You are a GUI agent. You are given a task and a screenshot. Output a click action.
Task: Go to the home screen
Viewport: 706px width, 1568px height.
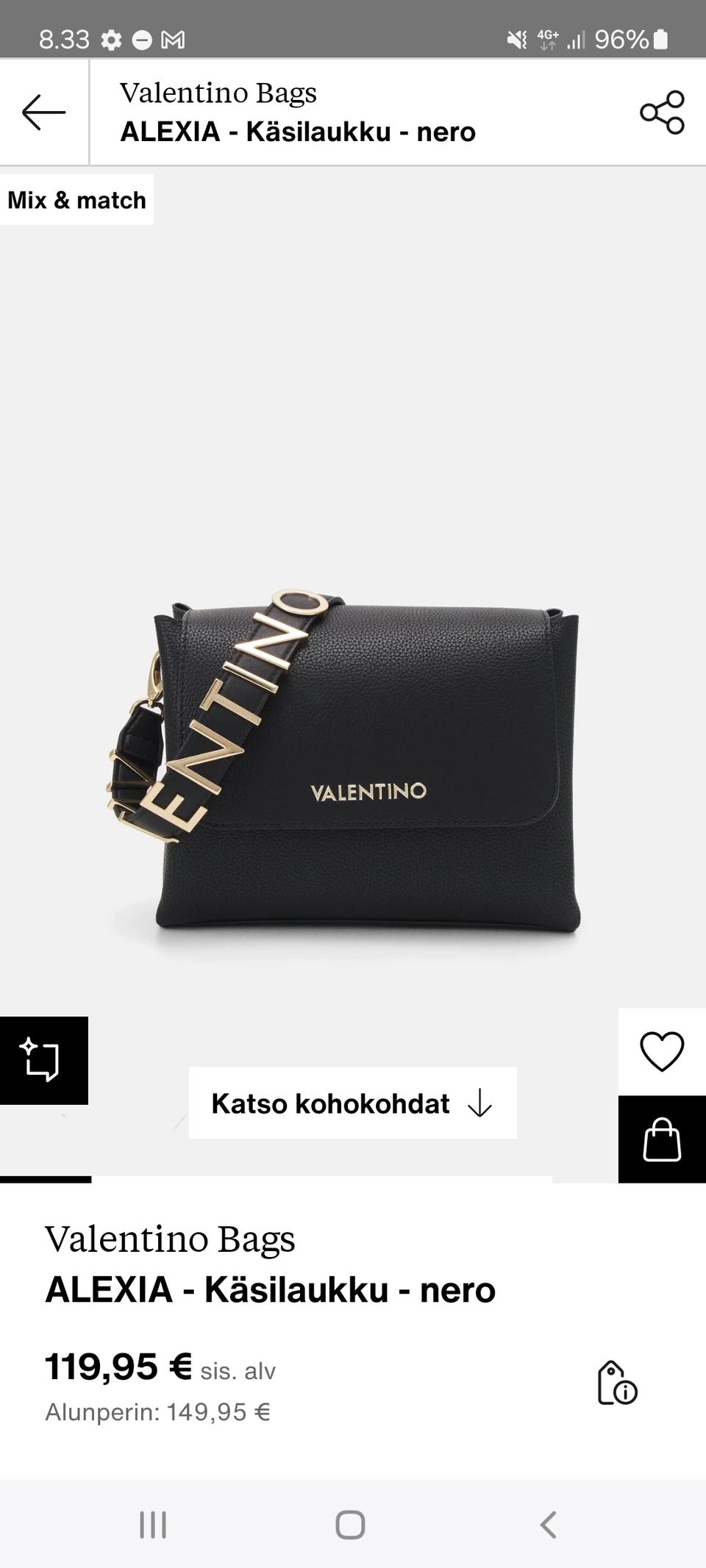tap(350, 1525)
